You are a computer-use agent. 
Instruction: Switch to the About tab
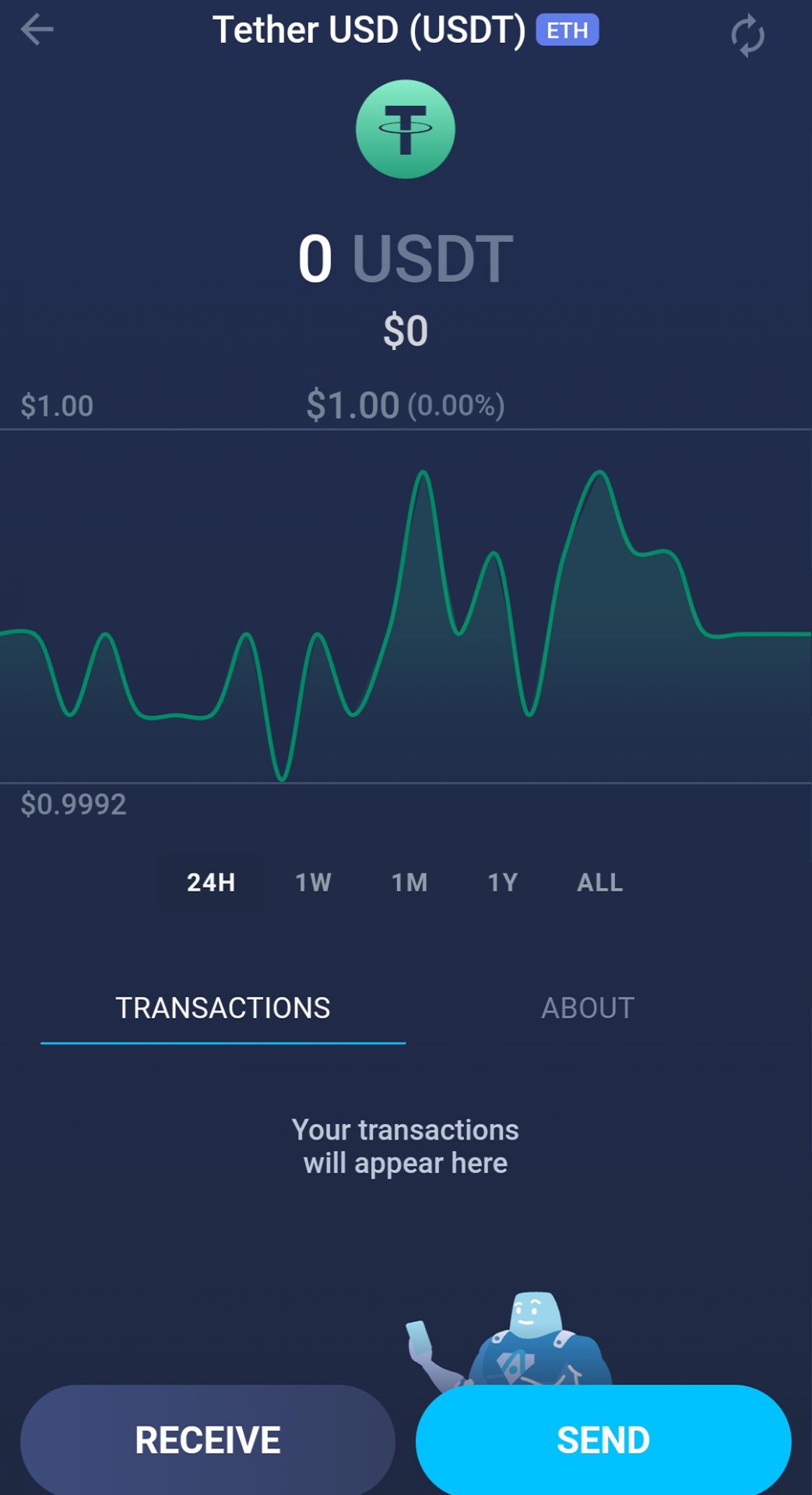click(588, 1008)
